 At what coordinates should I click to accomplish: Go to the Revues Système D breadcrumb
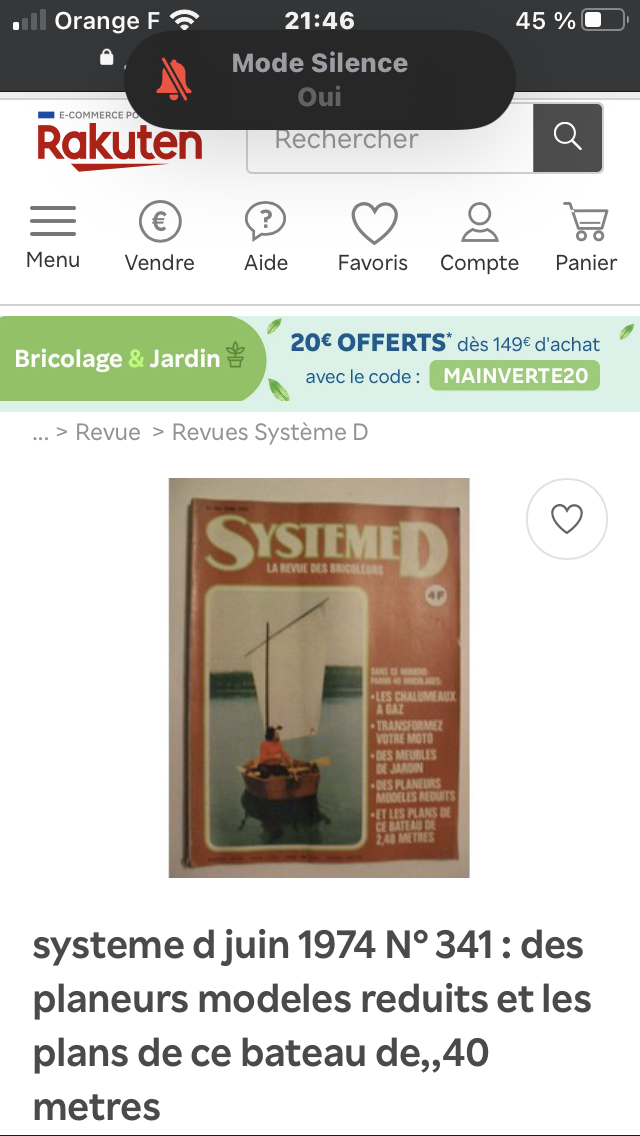270,432
